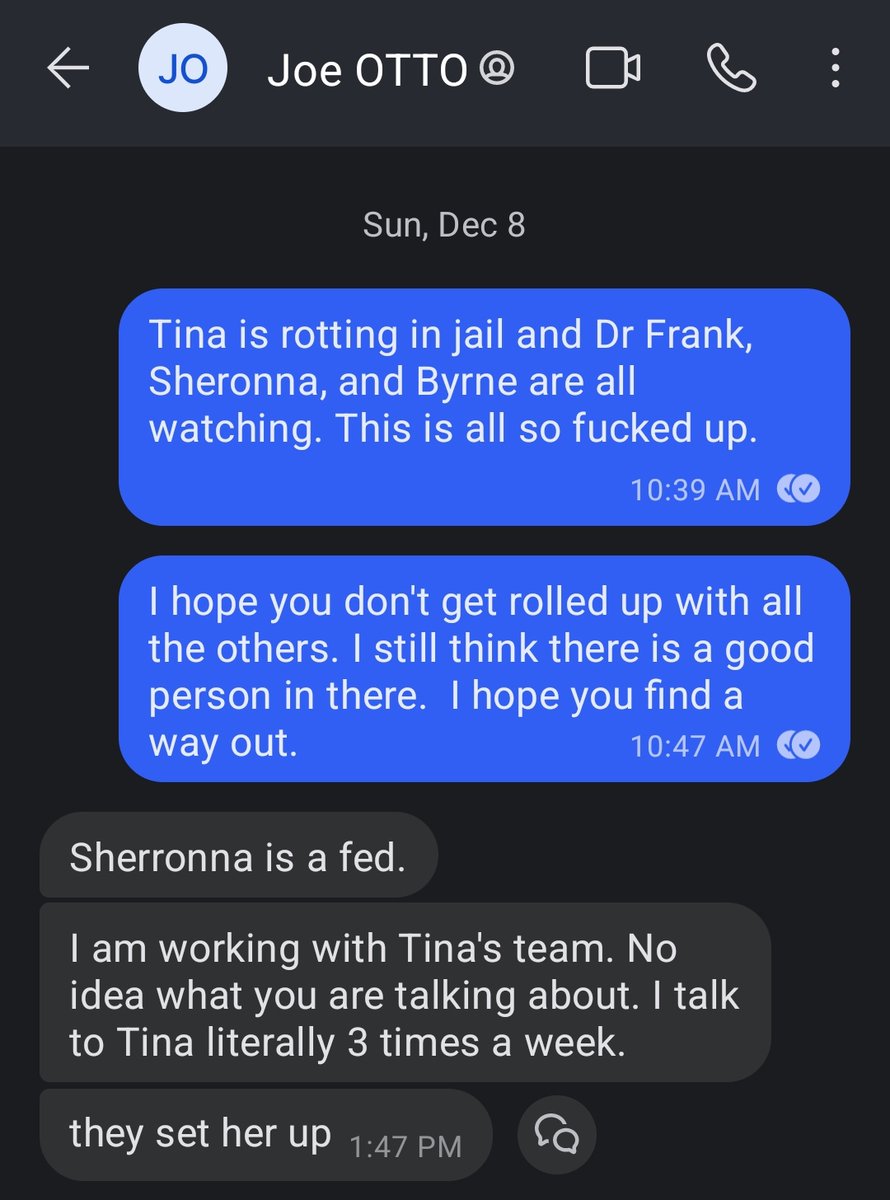Open conversation details via Joe OTTO title
Image resolution: width=890 pixels, height=1200 pixels.
(x=390, y=70)
